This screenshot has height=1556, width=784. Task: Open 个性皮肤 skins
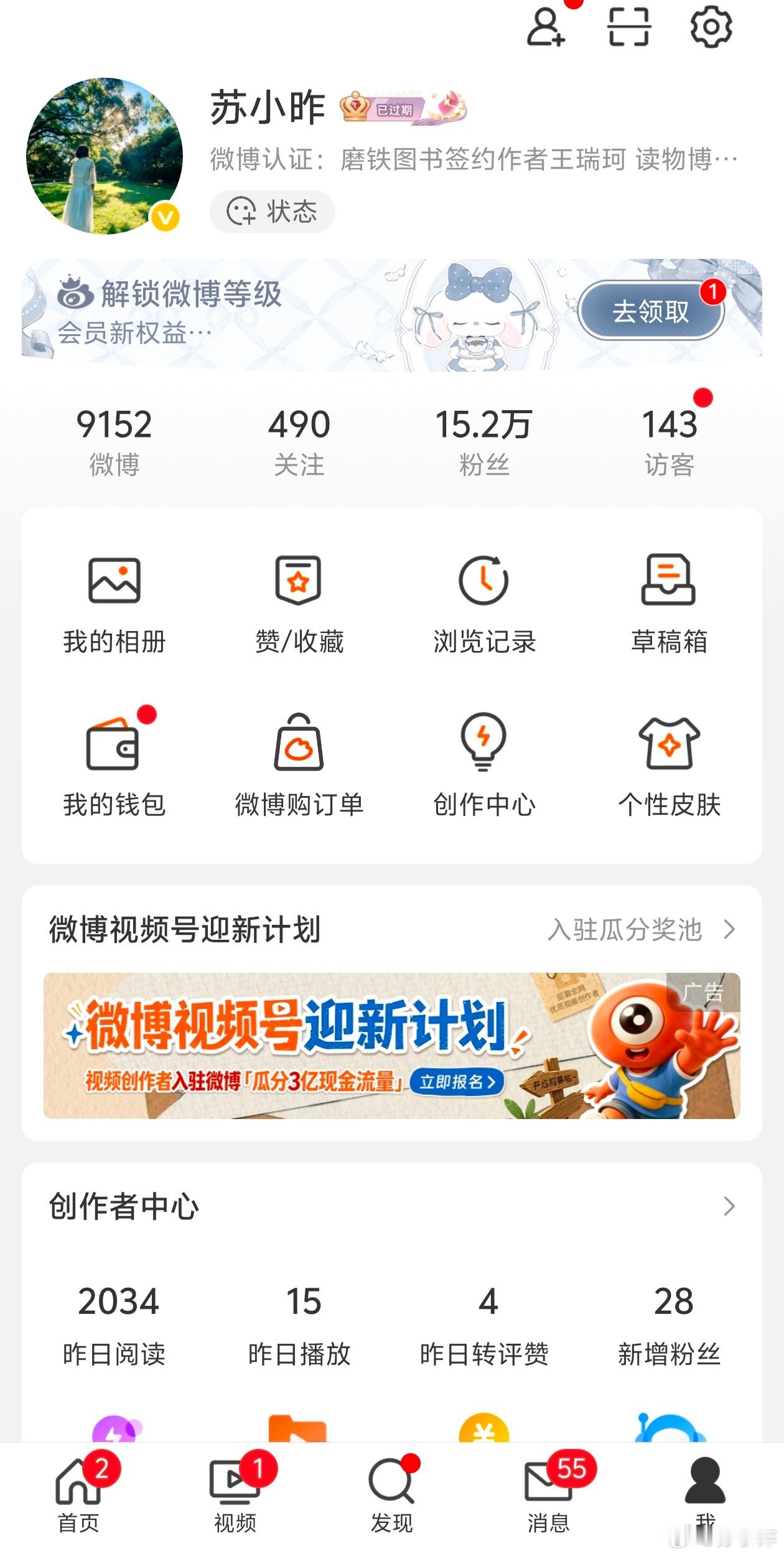tap(670, 766)
